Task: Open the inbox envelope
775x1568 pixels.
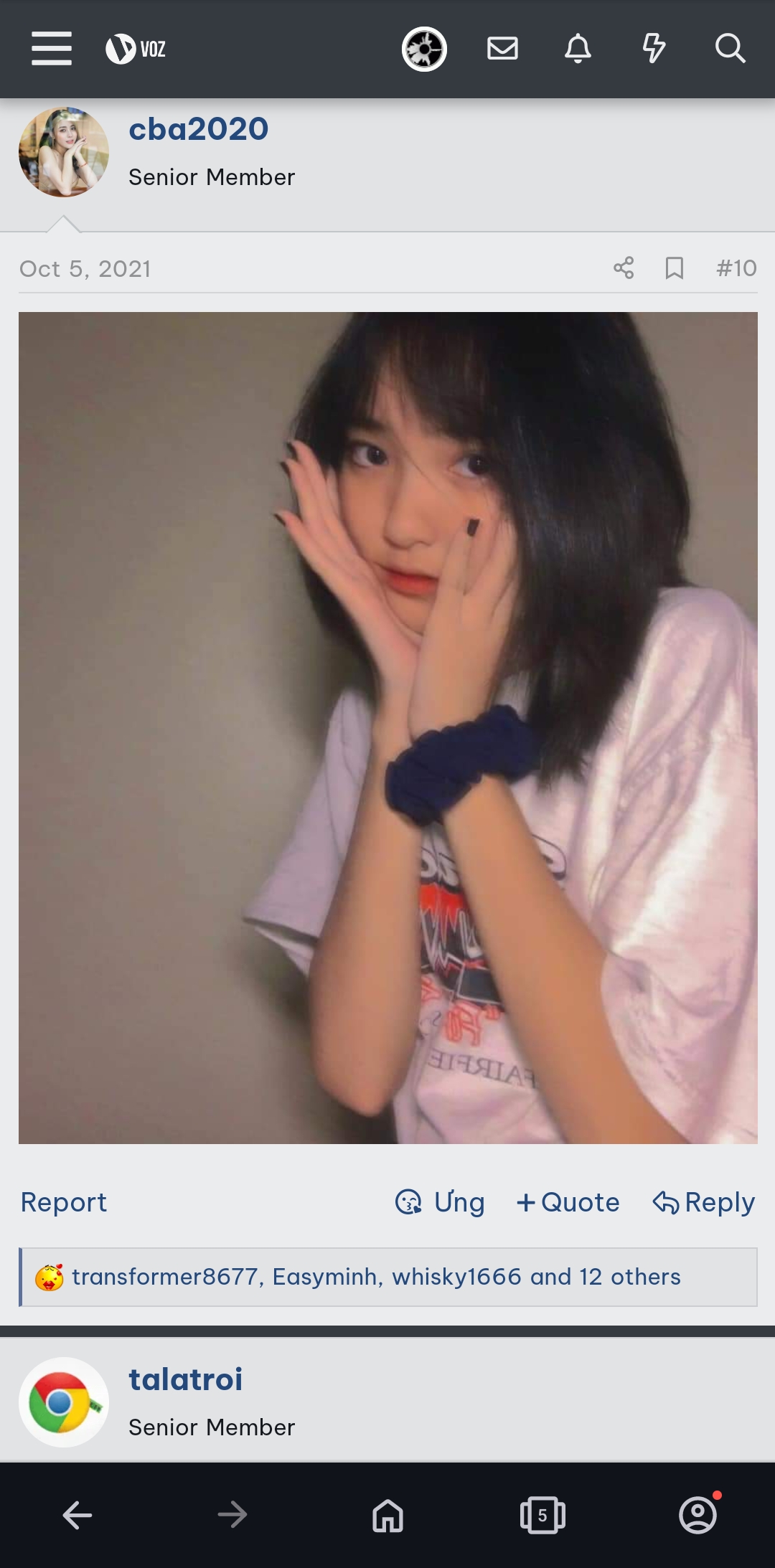Action: pos(502,49)
